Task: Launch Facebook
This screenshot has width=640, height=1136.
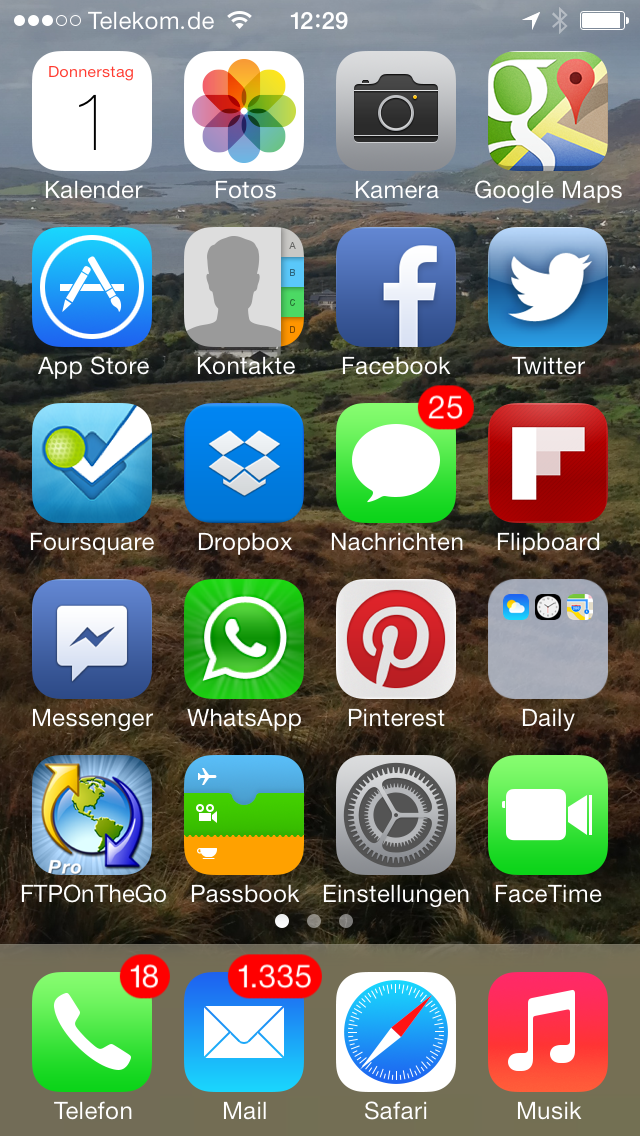Action: (x=396, y=287)
